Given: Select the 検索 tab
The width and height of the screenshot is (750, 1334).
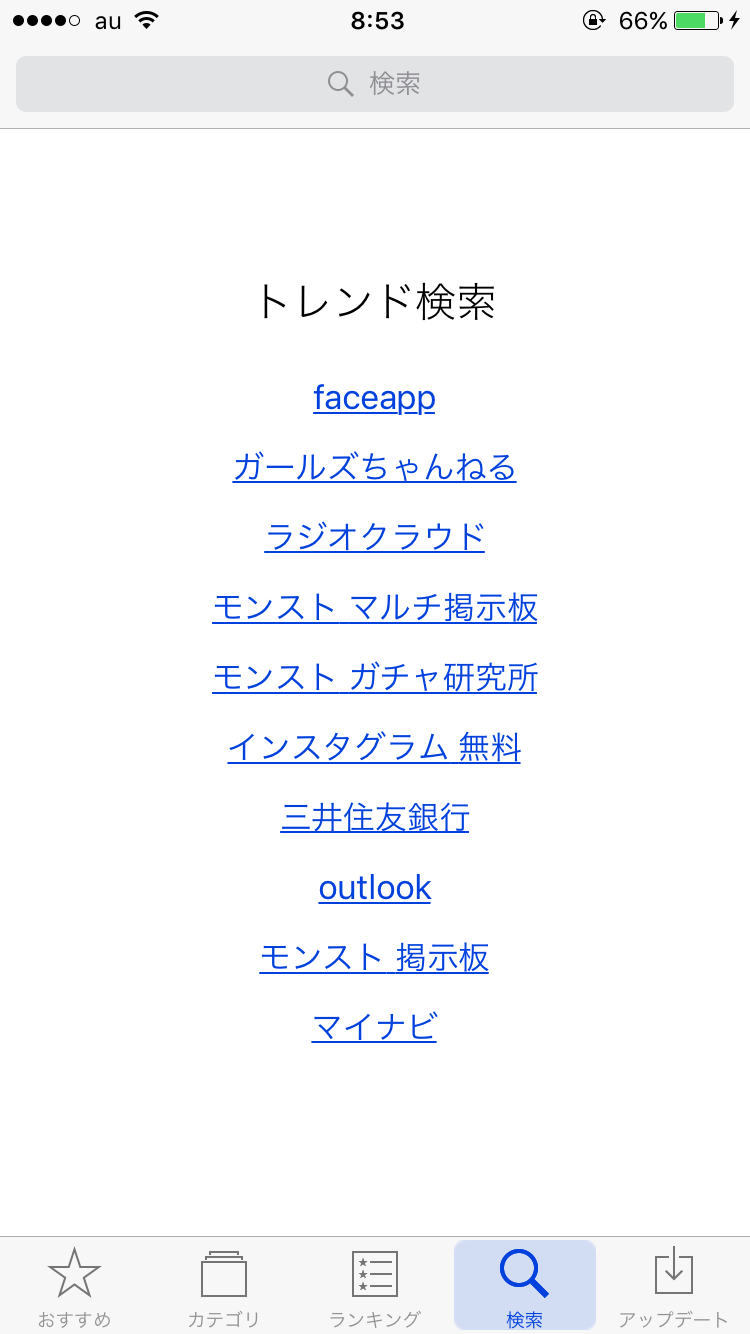Looking at the screenshot, I should pos(525,1286).
